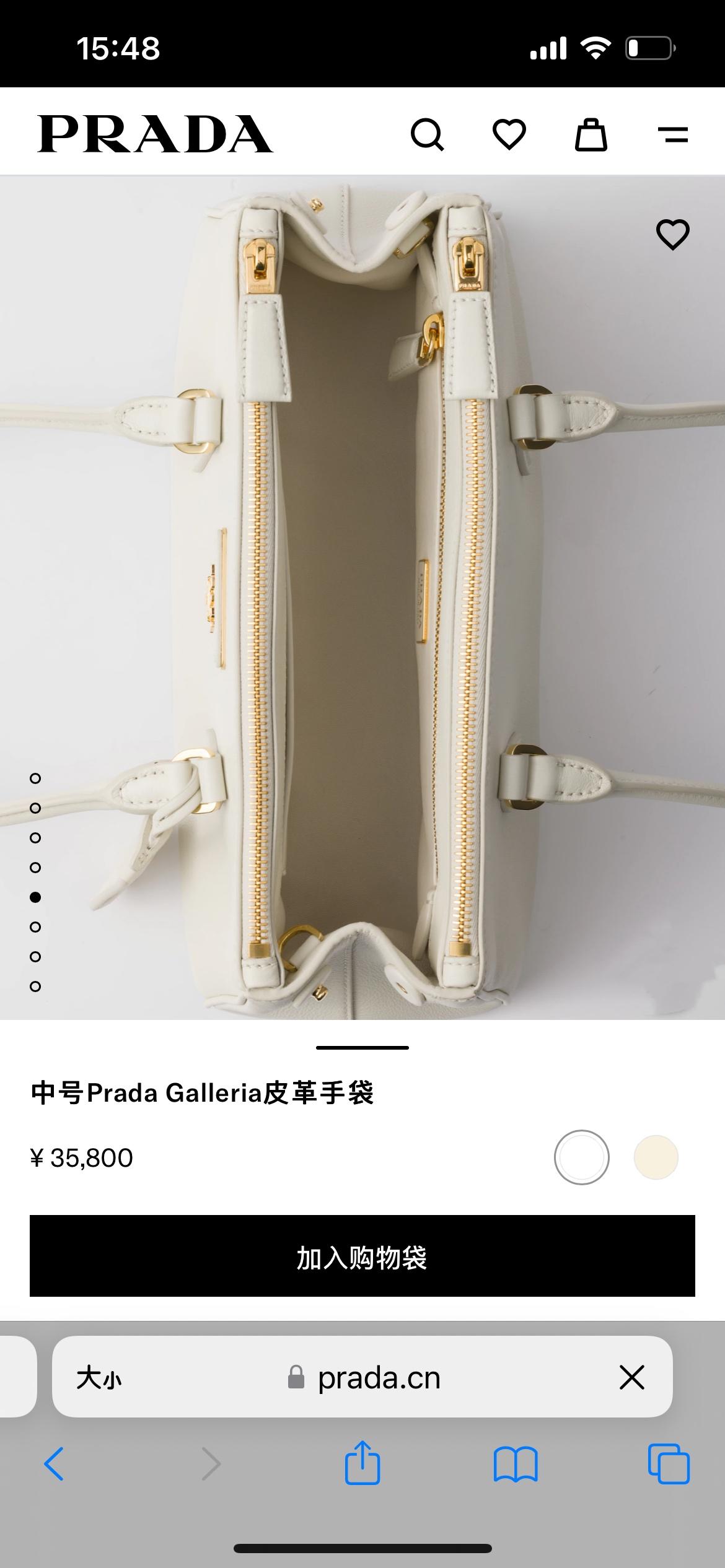The image size is (725, 1568).
Task: Open Safari bookmarks
Action: (x=516, y=1464)
